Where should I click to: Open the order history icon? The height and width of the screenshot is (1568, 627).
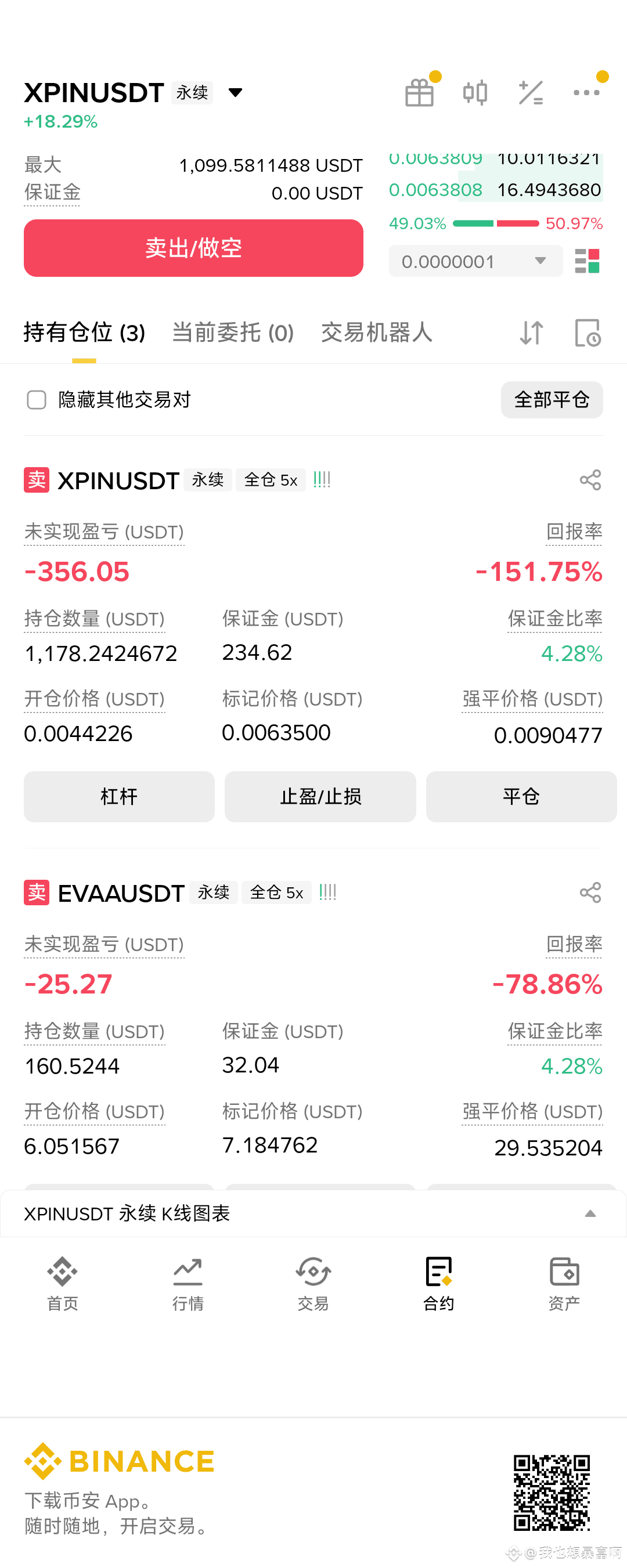[588, 334]
